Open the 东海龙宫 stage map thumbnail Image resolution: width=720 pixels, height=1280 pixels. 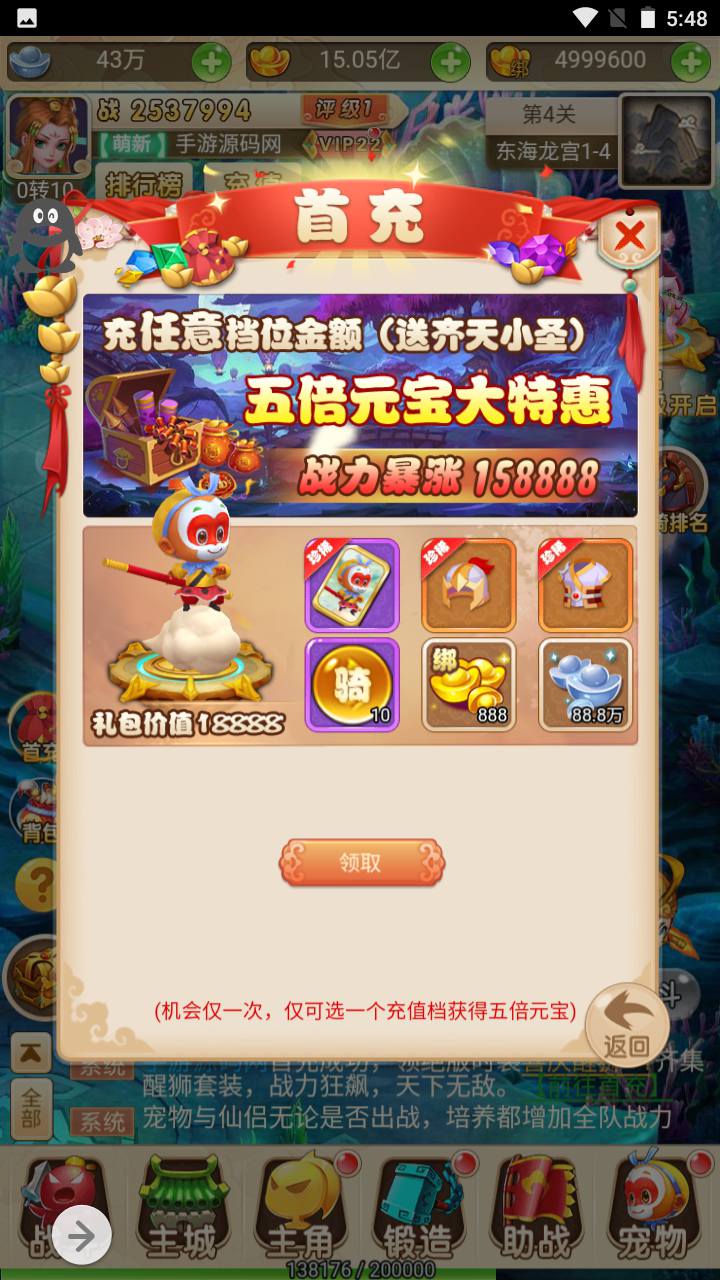coord(657,141)
